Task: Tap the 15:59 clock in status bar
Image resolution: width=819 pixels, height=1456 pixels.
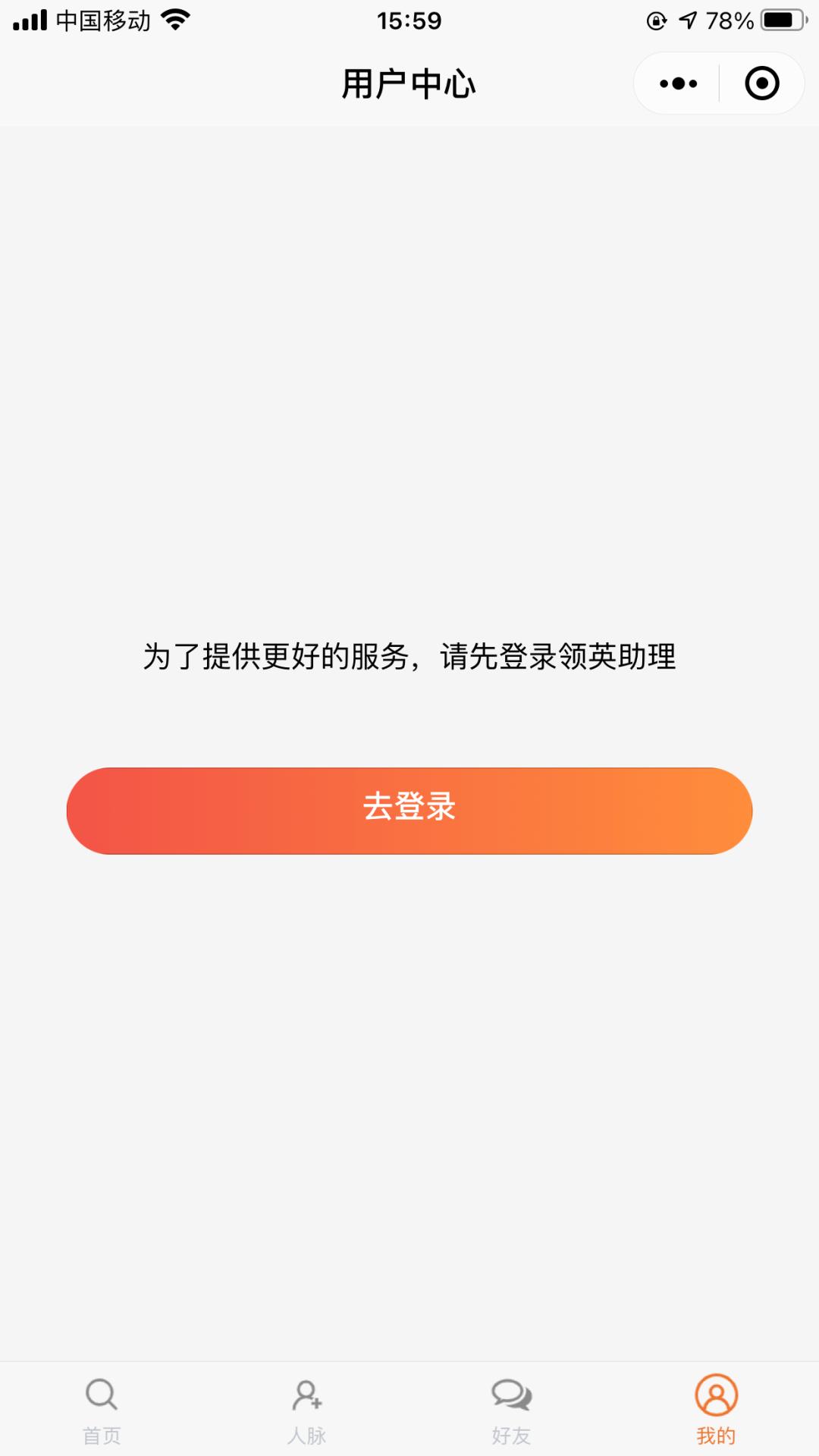Action: [409, 20]
